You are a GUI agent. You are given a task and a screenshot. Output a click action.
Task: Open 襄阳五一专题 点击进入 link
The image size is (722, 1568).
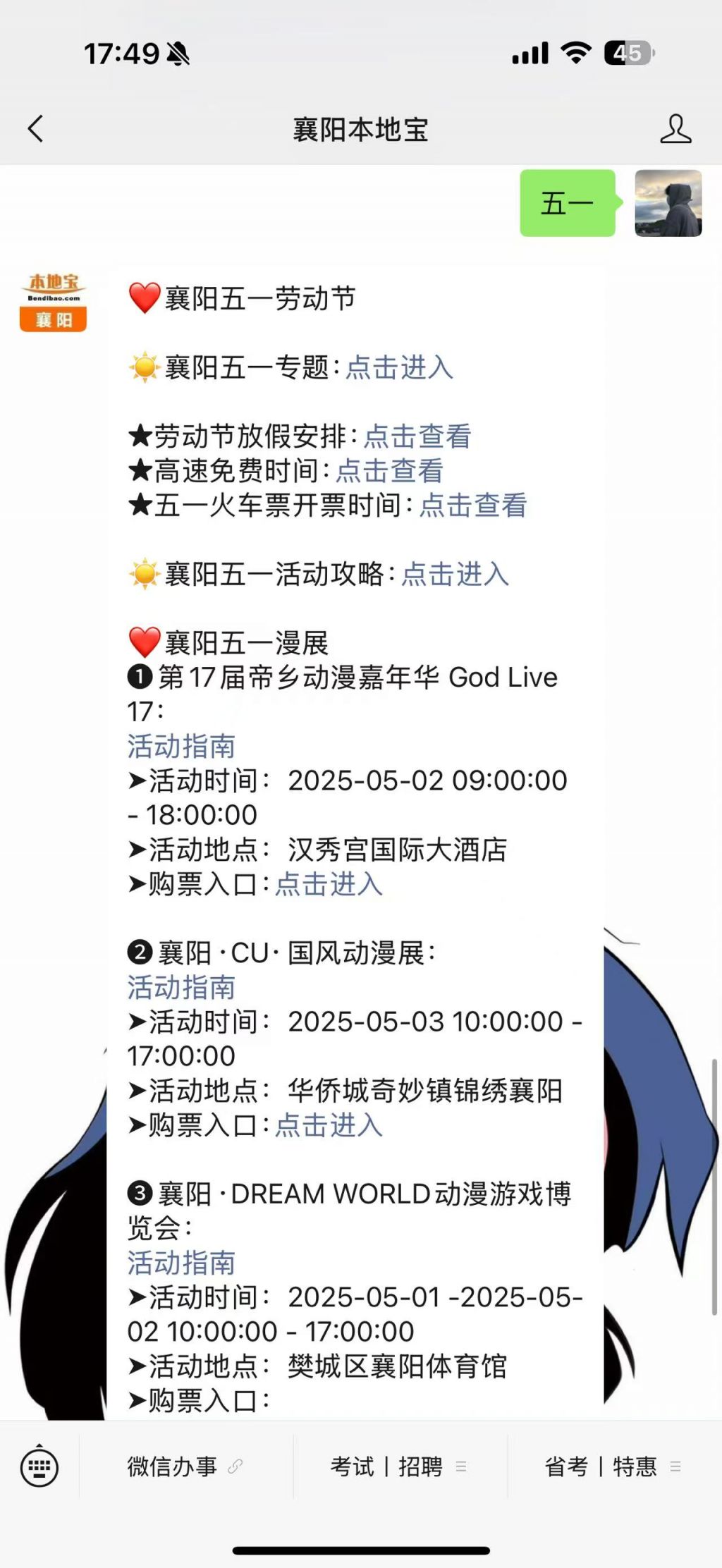(x=399, y=367)
